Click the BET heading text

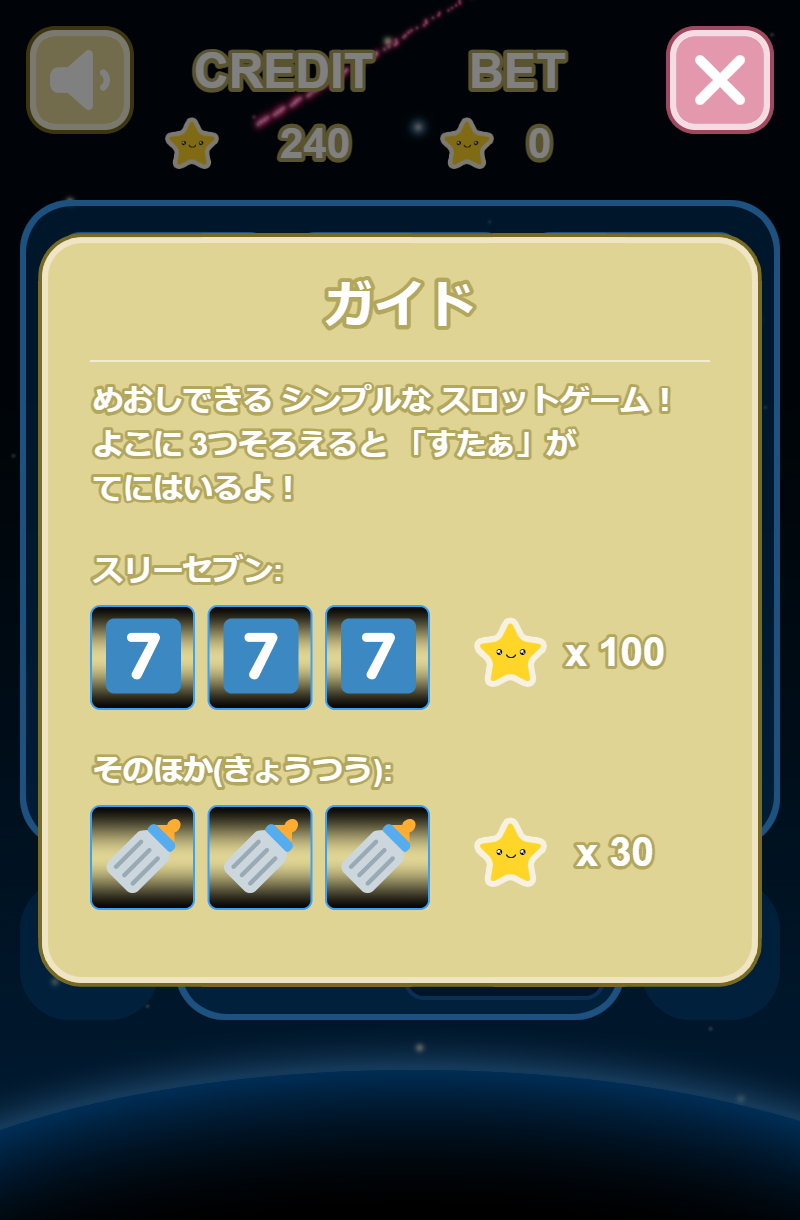pos(517,70)
